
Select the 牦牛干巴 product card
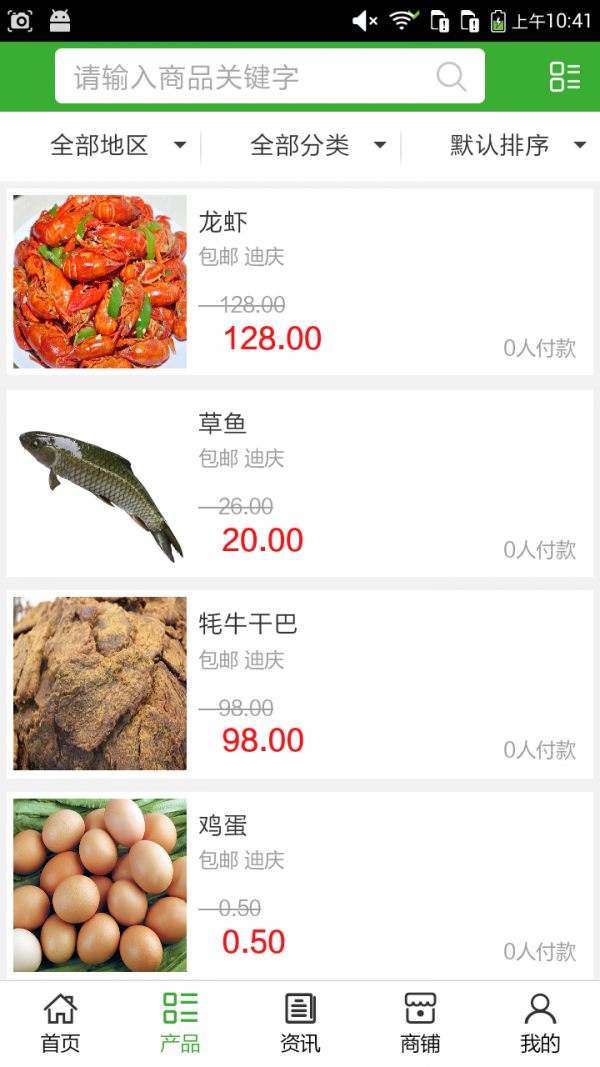(300, 684)
